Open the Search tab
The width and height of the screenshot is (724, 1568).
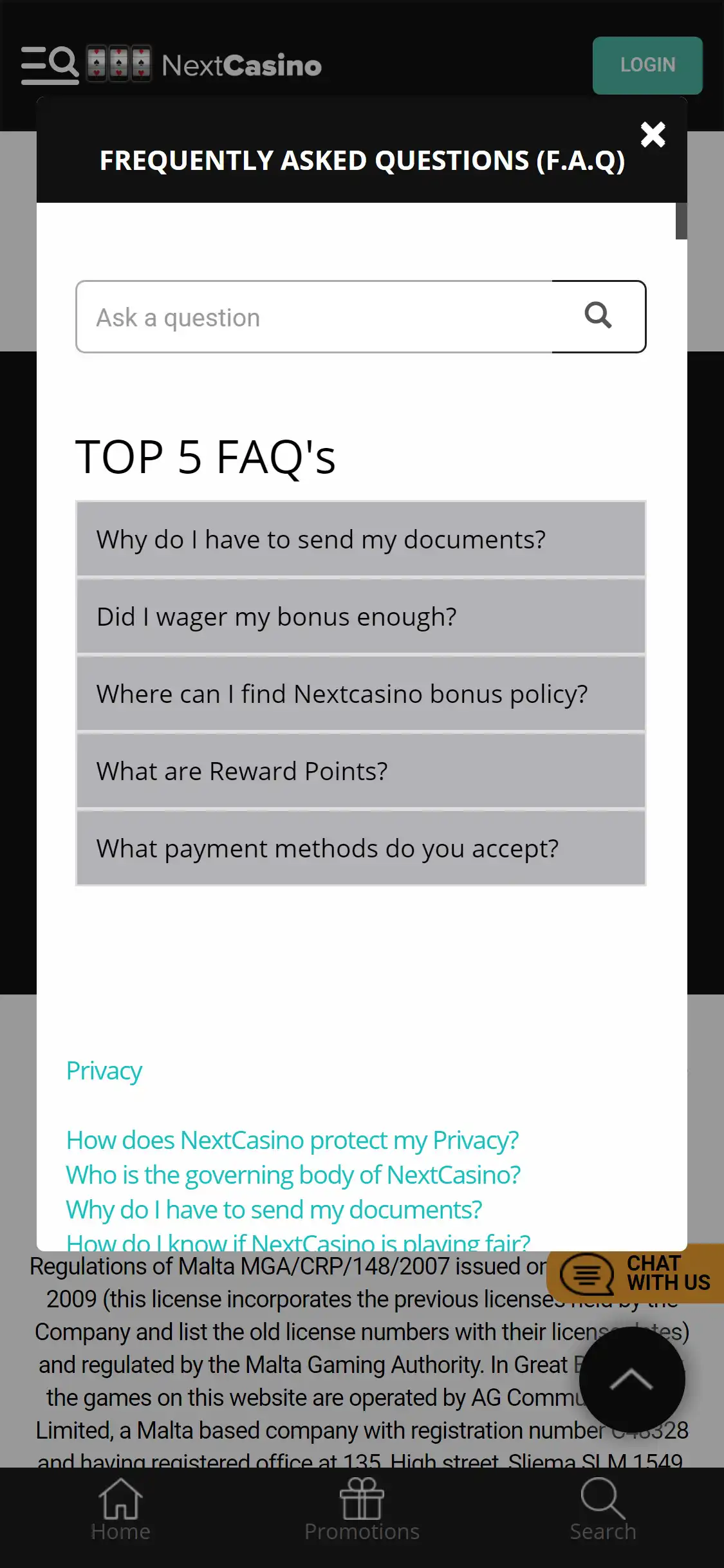[x=603, y=1509]
